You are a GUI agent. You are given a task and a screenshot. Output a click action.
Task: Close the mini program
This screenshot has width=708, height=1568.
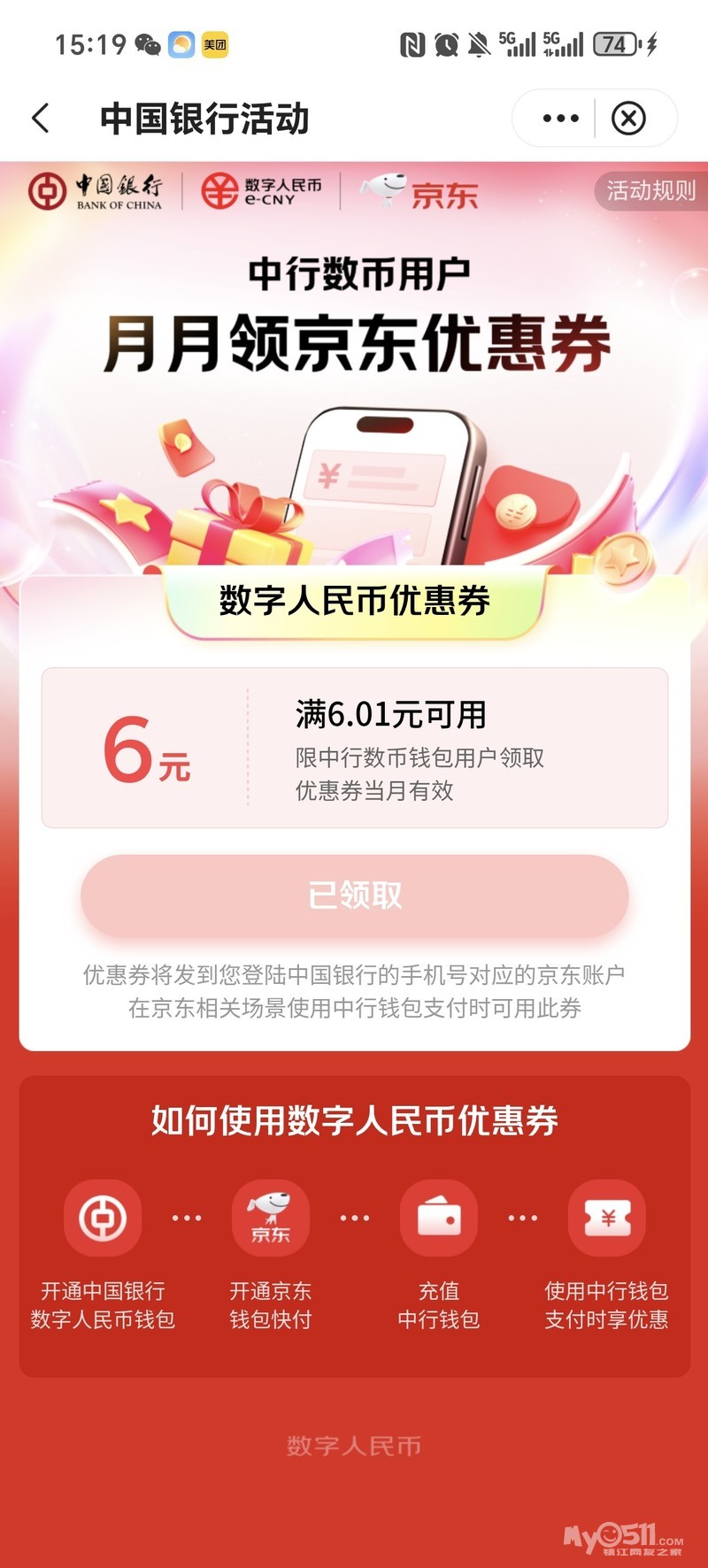(628, 118)
